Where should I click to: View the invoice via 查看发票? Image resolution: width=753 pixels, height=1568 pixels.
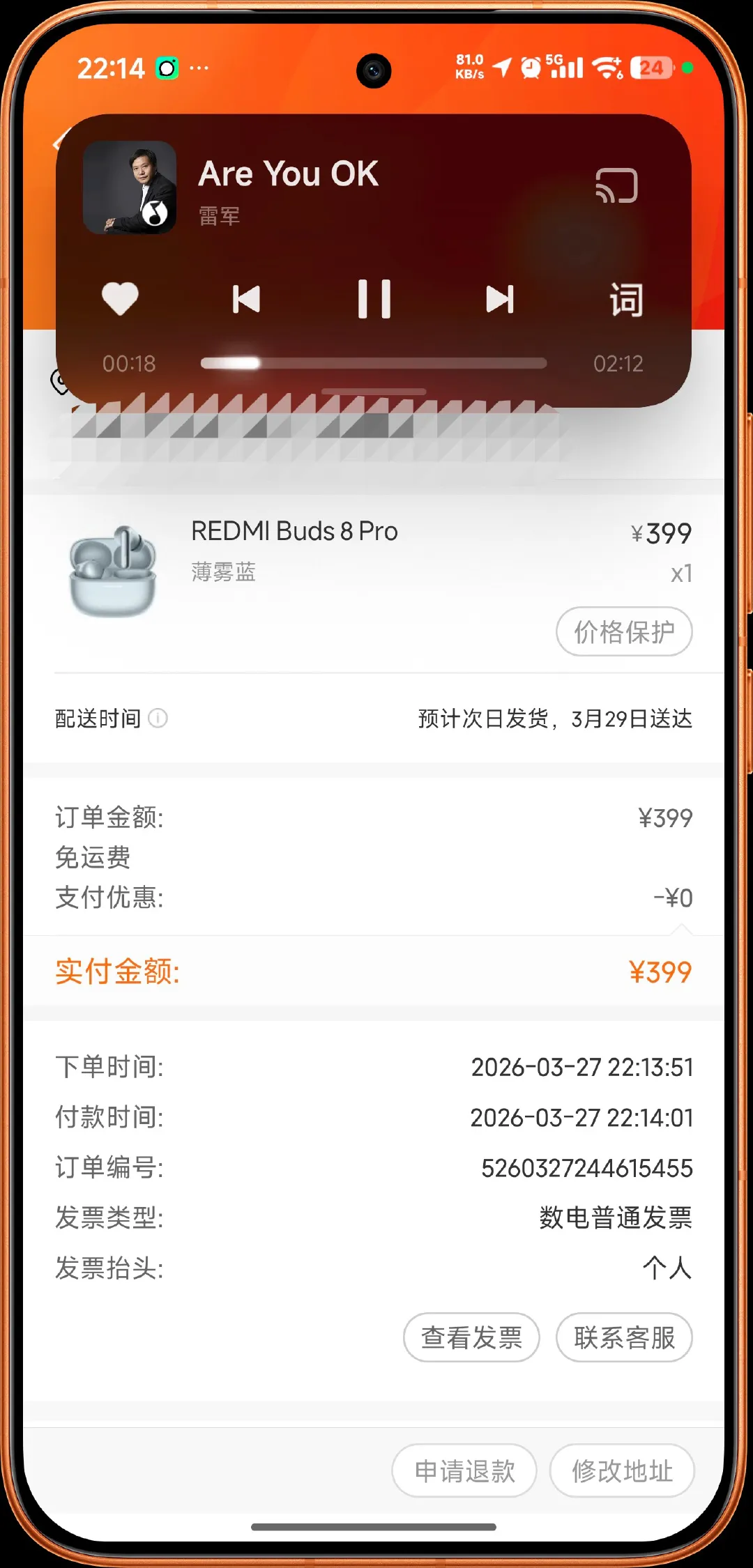point(471,1337)
